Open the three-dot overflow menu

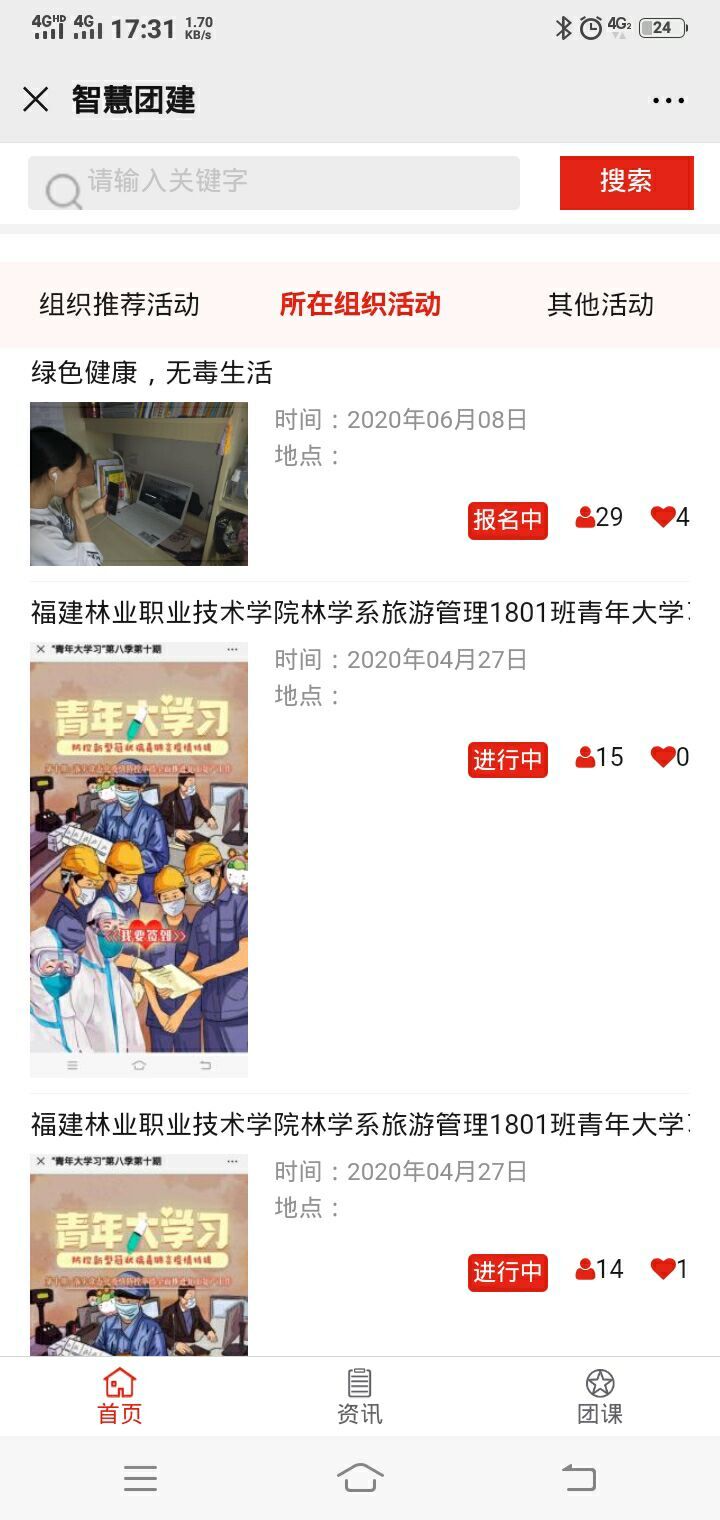click(668, 100)
